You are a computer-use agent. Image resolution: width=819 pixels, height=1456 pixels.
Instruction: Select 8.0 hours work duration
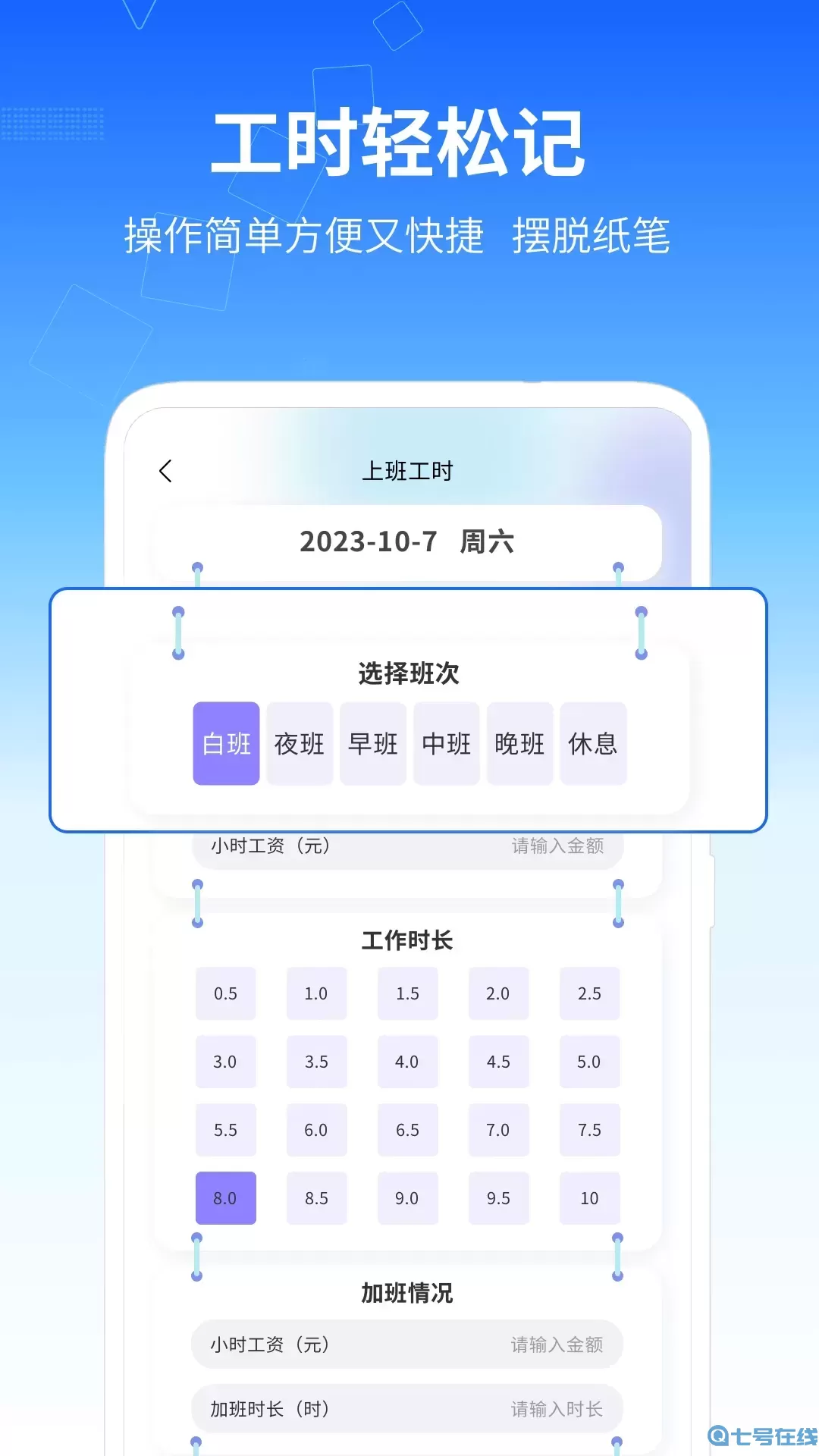click(x=225, y=1198)
